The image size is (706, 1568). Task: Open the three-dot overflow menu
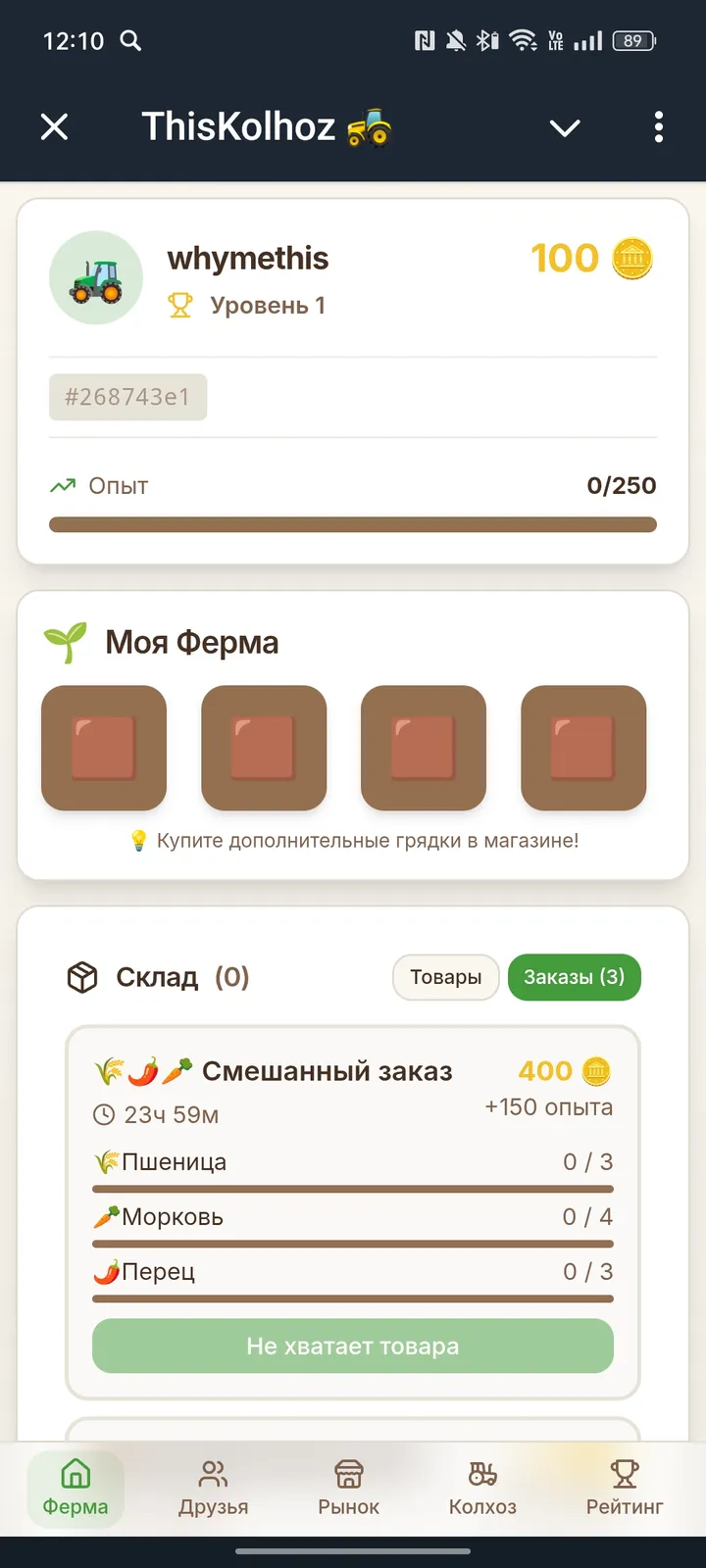click(x=658, y=127)
